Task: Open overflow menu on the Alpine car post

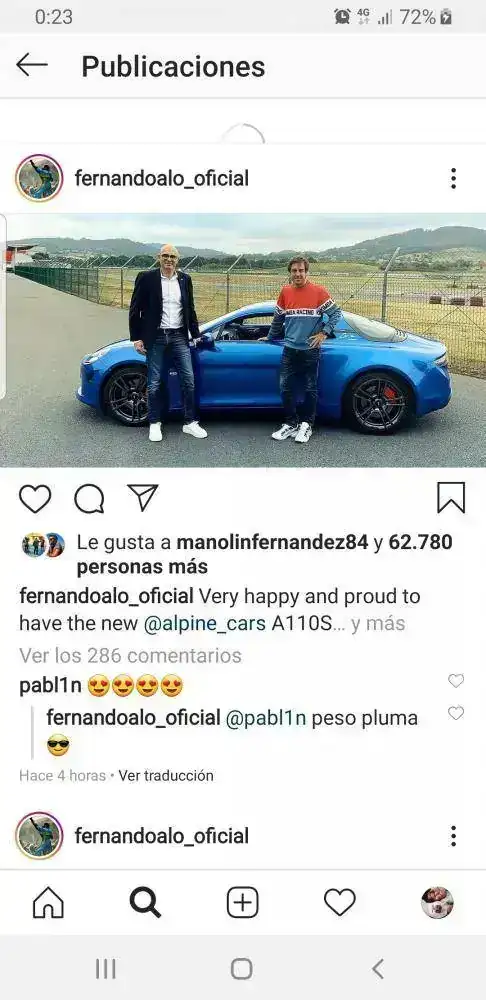Action: pyautogui.click(x=453, y=179)
